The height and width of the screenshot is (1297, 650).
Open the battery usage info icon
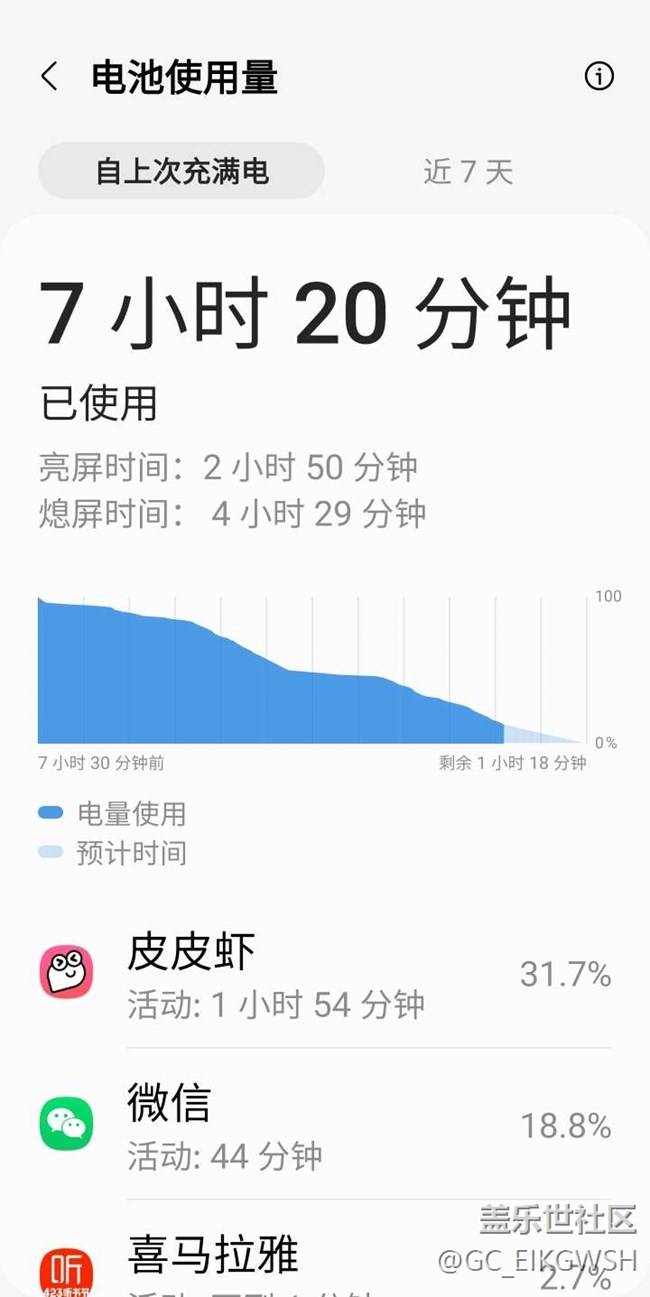click(x=599, y=77)
